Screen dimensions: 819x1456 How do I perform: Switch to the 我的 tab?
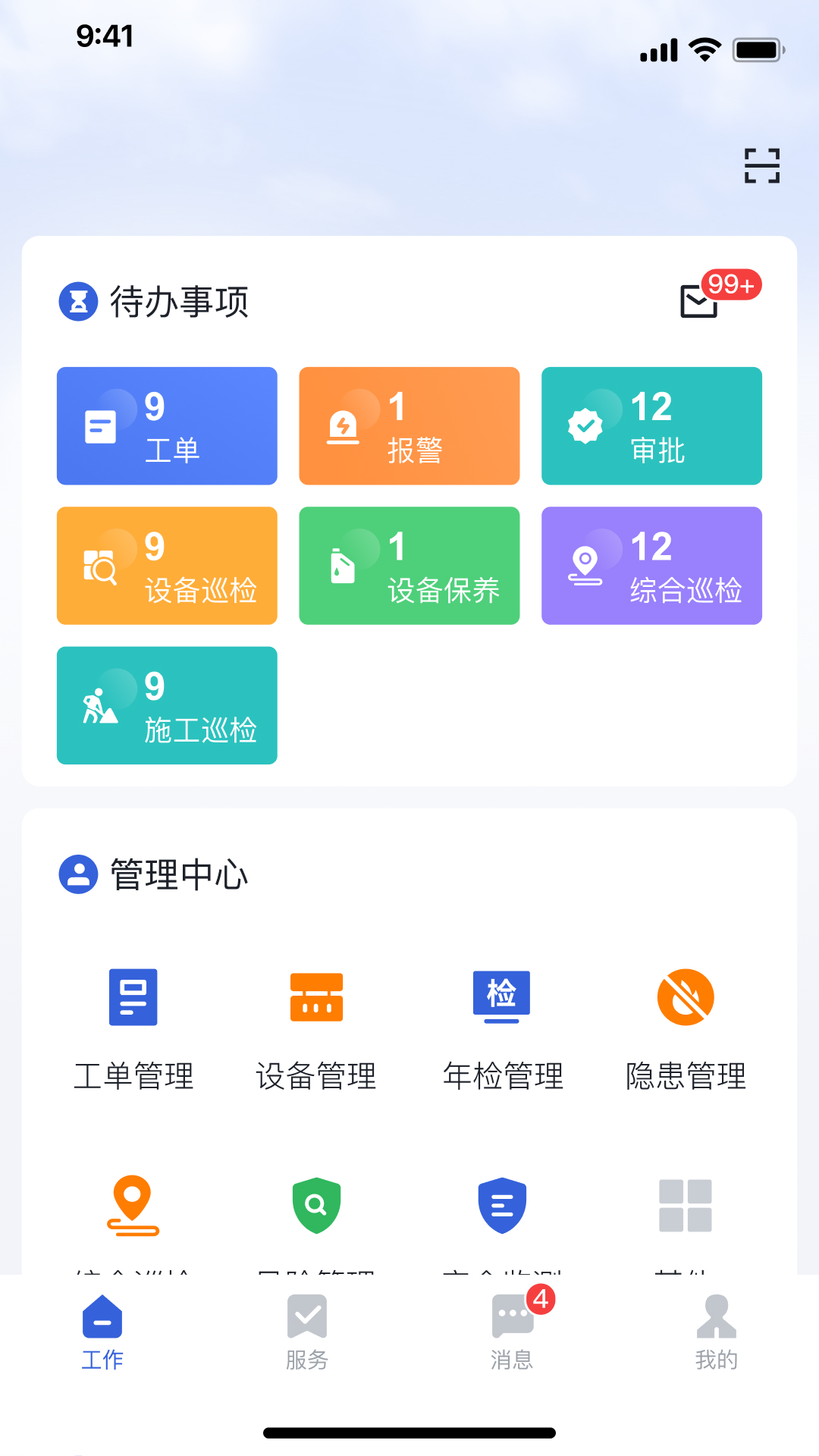coord(717,1332)
